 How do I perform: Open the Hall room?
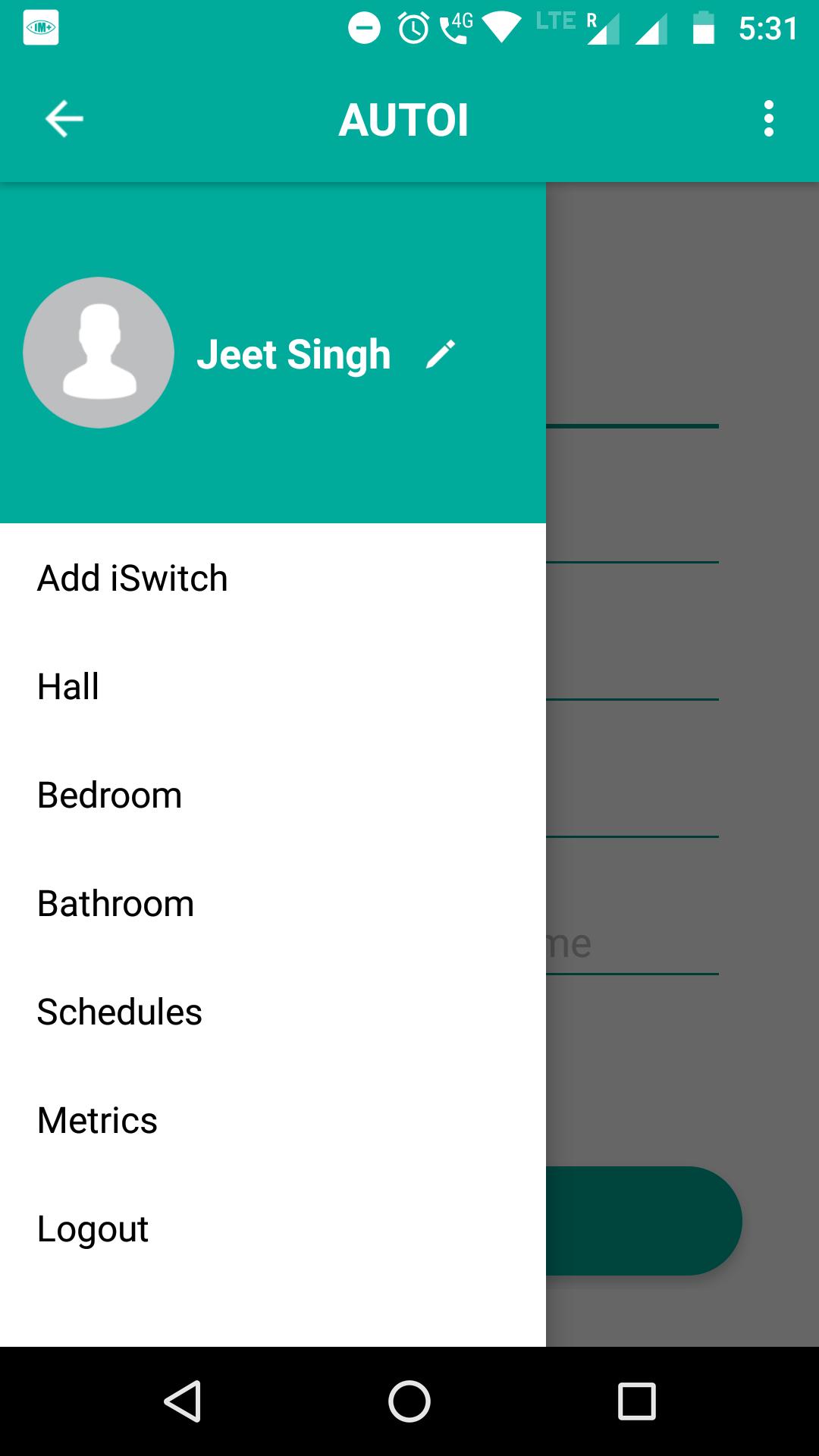click(x=68, y=687)
